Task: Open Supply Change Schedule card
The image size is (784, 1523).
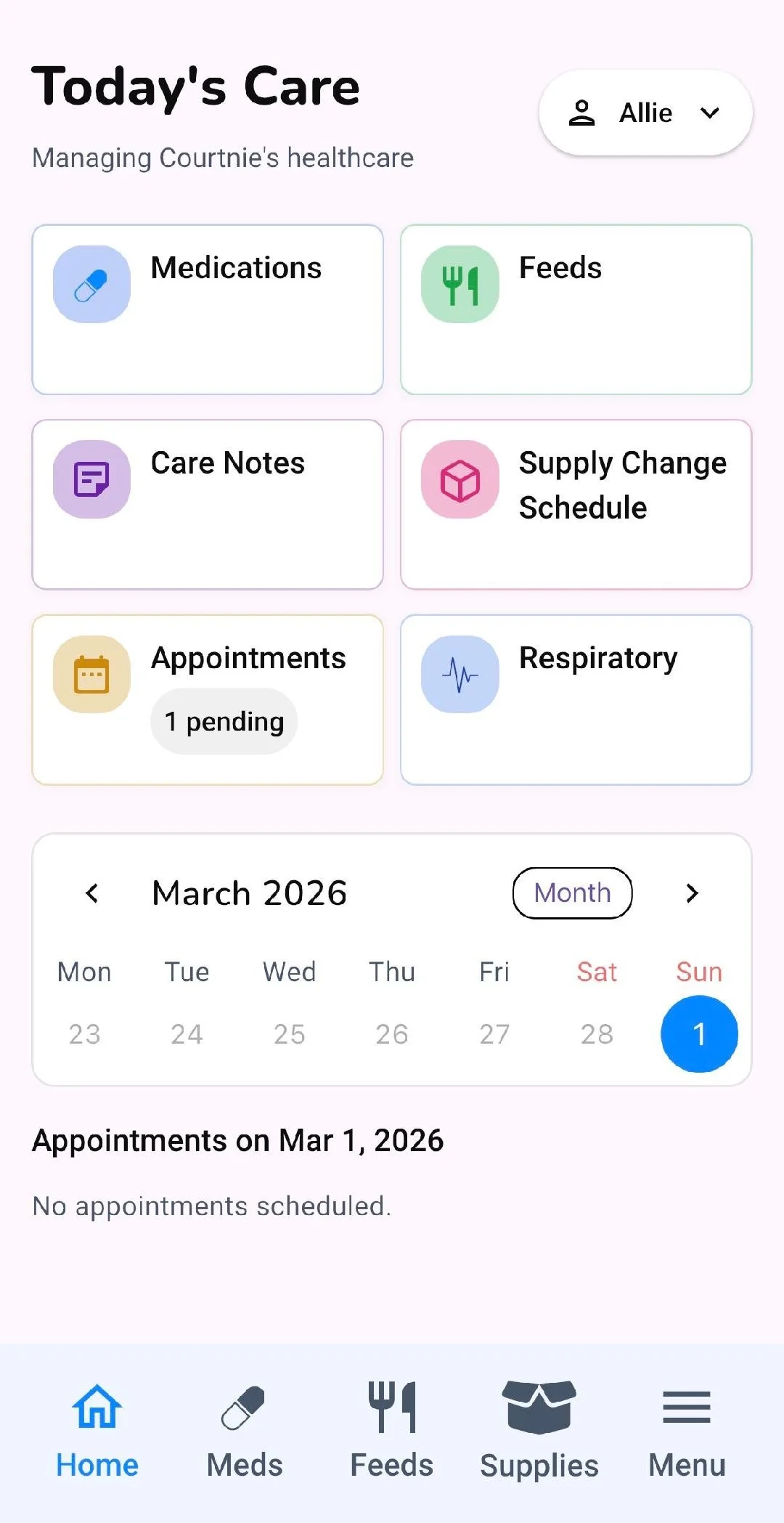Action: pyautogui.click(x=576, y=505)
